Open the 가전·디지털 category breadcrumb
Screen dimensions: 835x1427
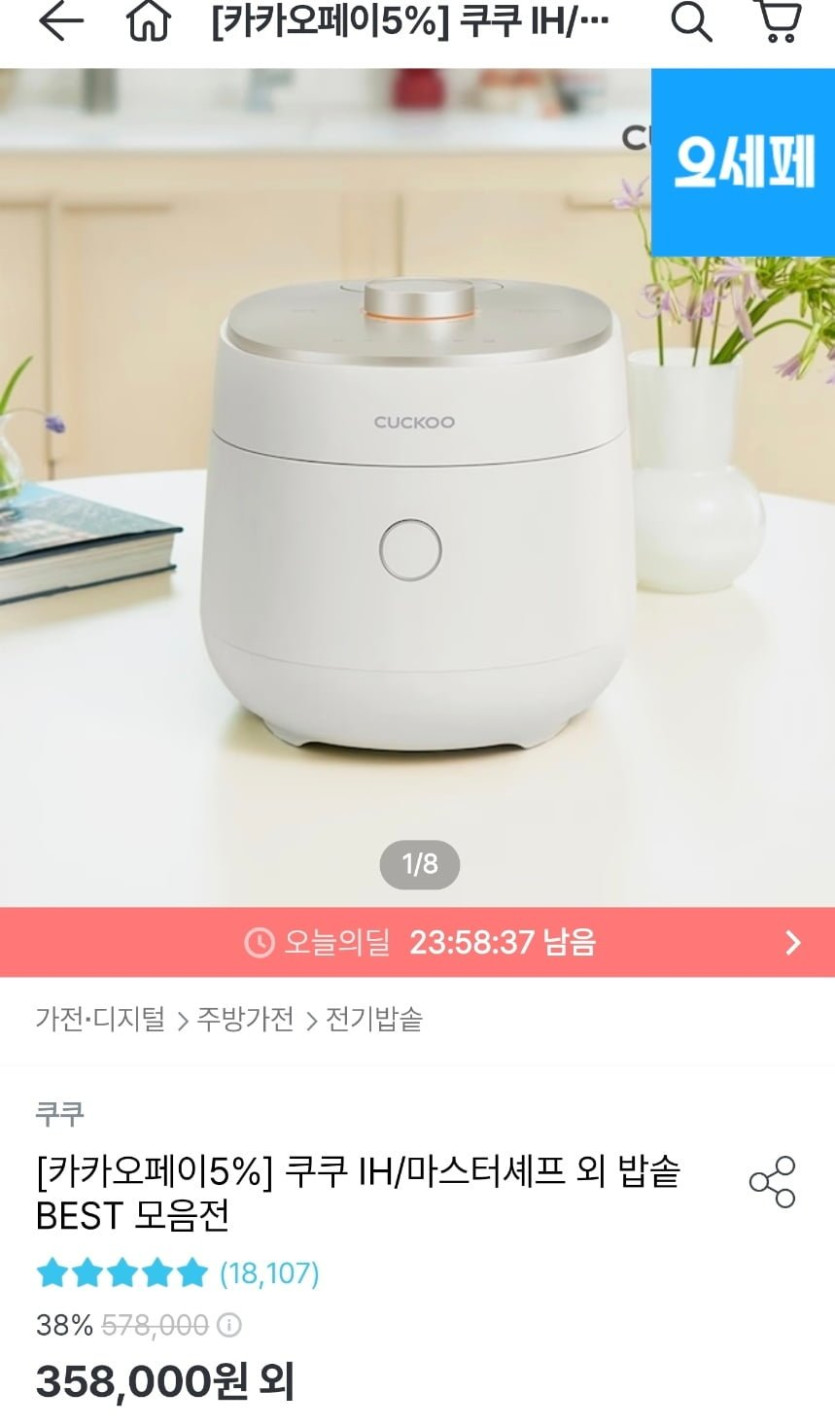click(100, 1019)
